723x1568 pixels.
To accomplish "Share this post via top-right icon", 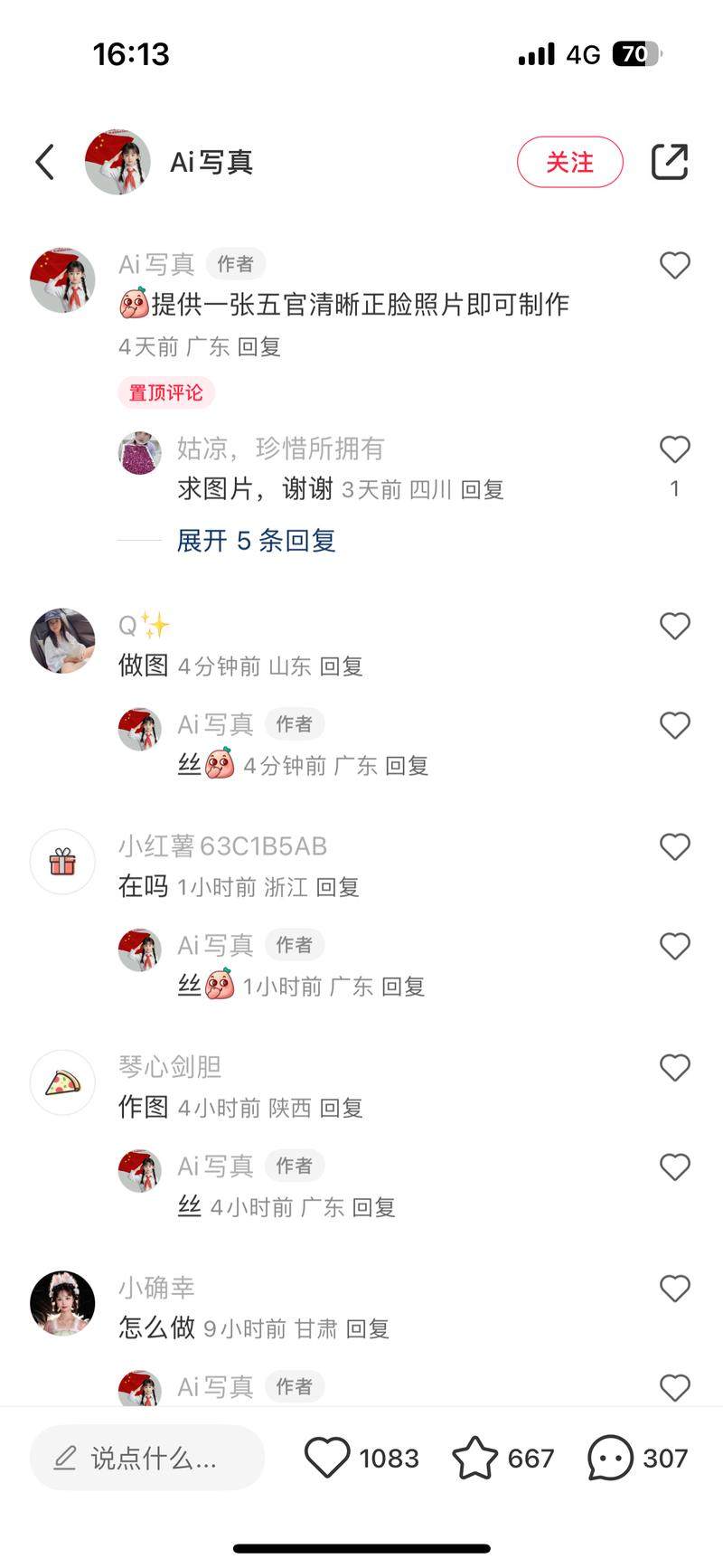I will 670,163.
